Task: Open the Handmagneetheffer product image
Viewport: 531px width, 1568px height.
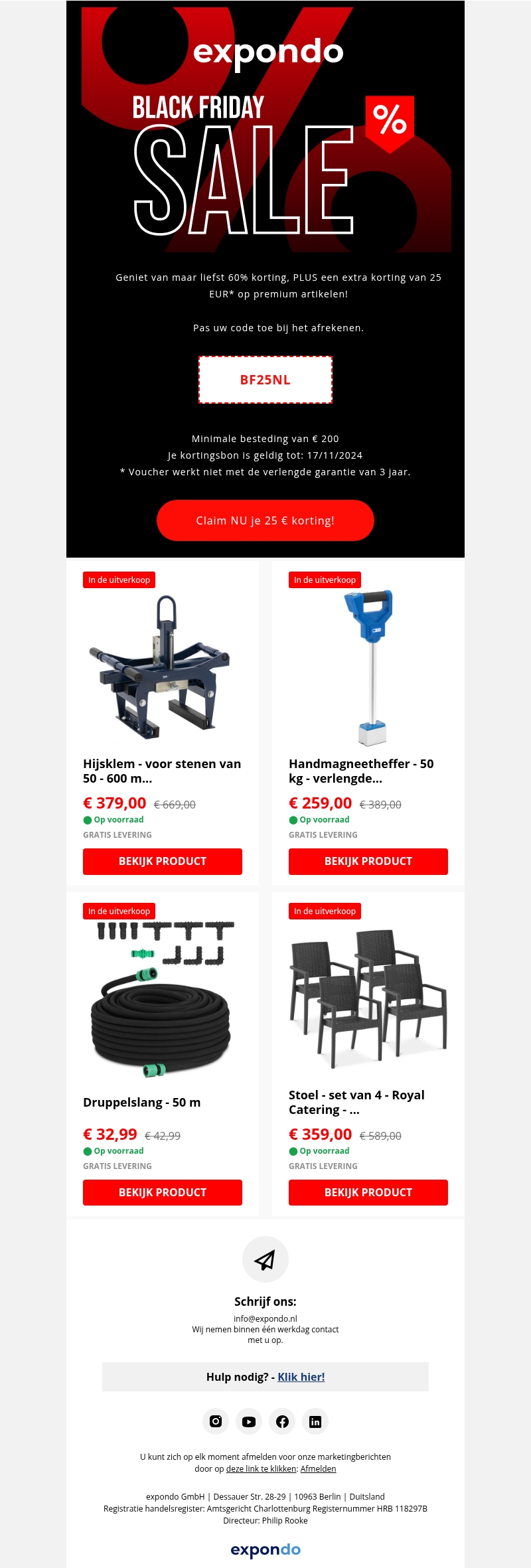Action: pyautogui.click(x=369, y=667)
